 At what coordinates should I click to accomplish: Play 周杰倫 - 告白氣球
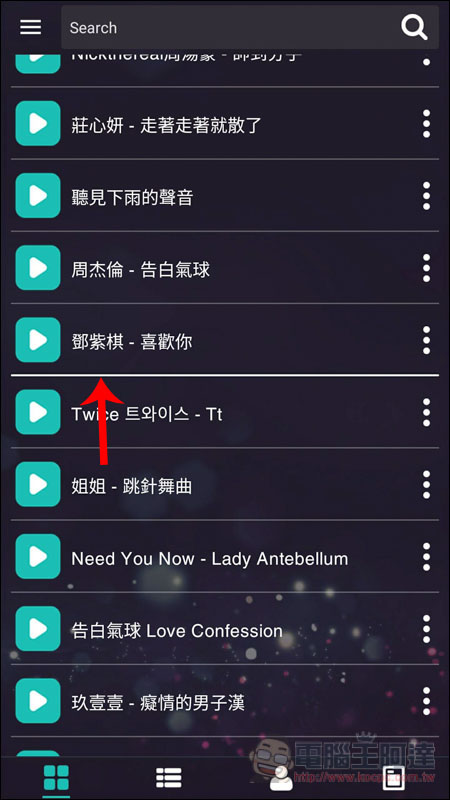click(38, 268)
